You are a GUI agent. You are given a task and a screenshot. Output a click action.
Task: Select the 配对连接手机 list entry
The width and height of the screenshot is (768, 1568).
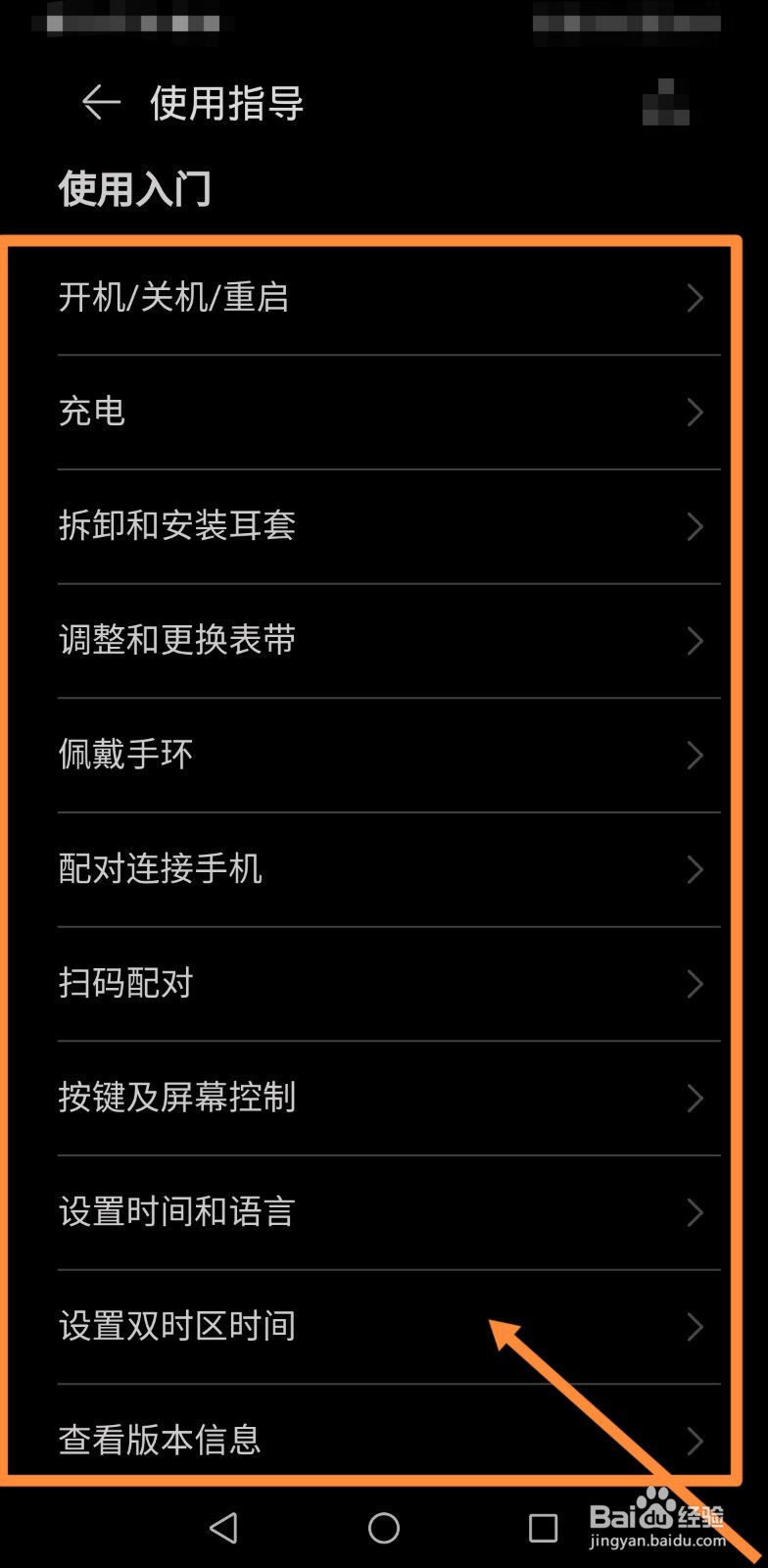pos(162,869)
